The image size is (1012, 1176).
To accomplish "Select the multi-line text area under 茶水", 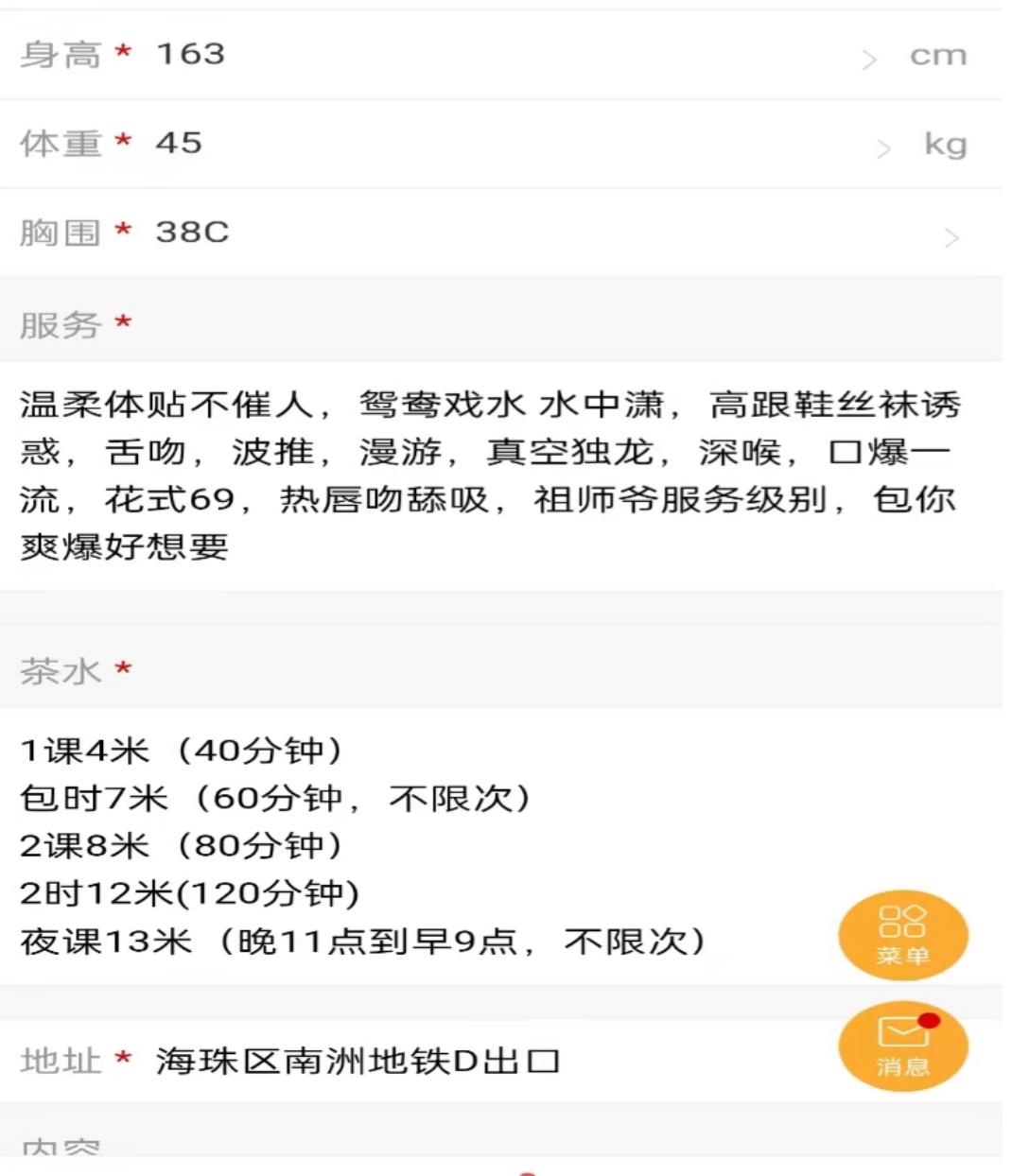I will click(378, 841).
